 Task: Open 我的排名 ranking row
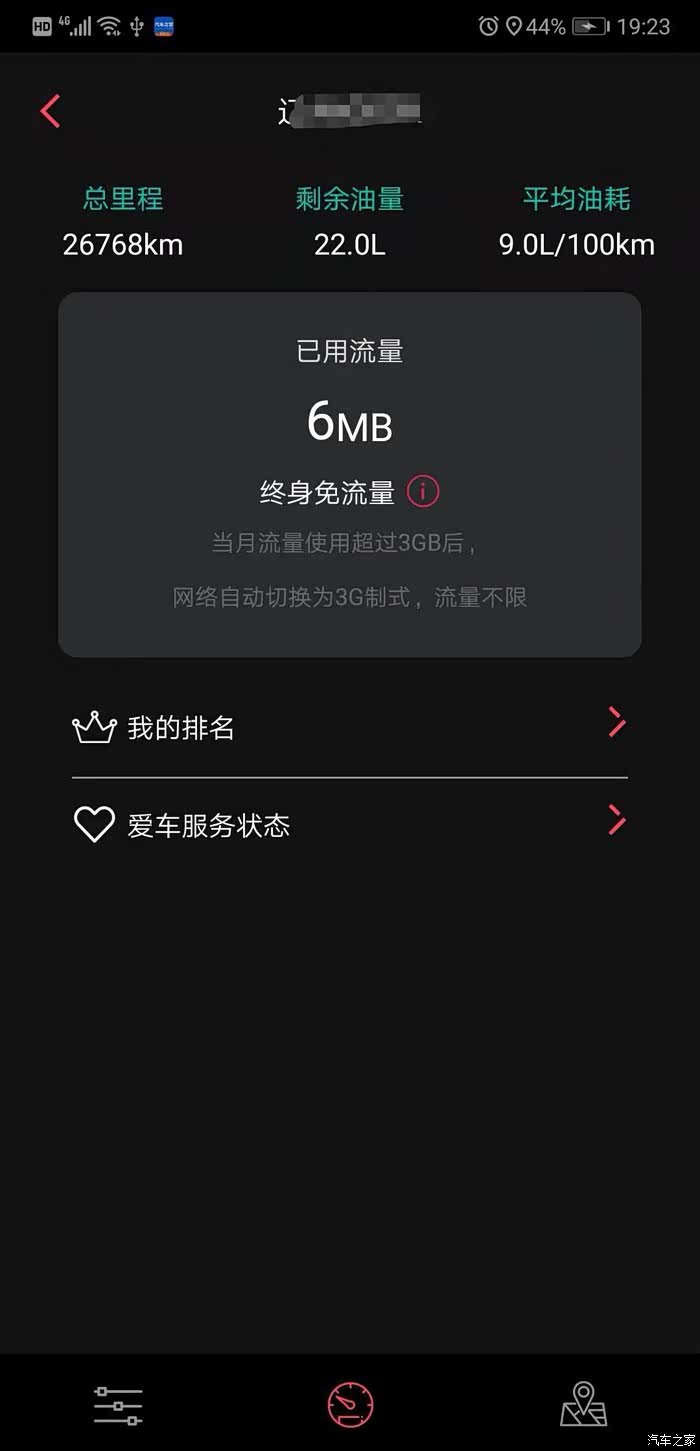(349, 727)
